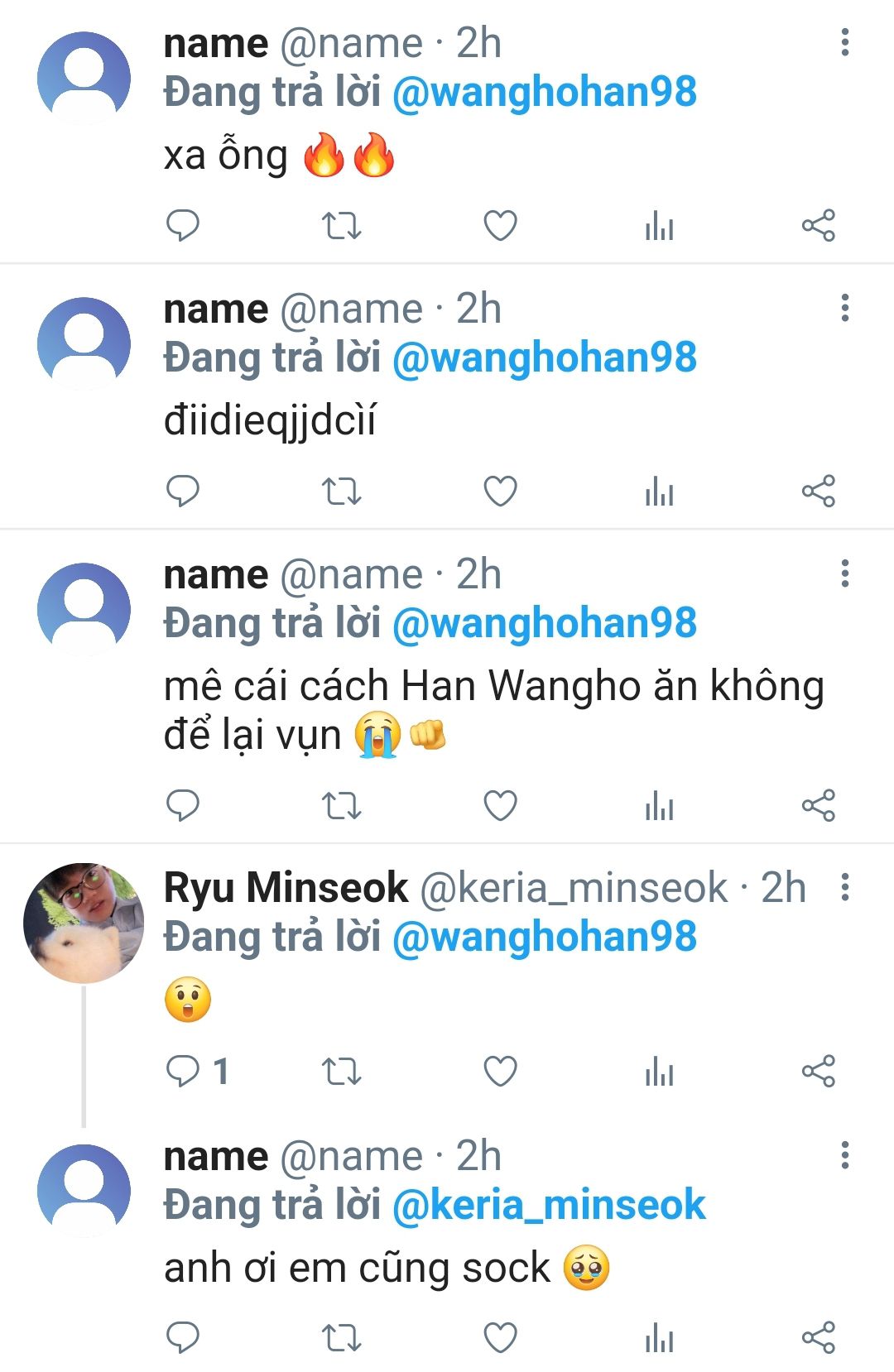Share the "anh ơi em cũng sock" reply
The image size is (894, 1372).
[x=818, y=1337]
